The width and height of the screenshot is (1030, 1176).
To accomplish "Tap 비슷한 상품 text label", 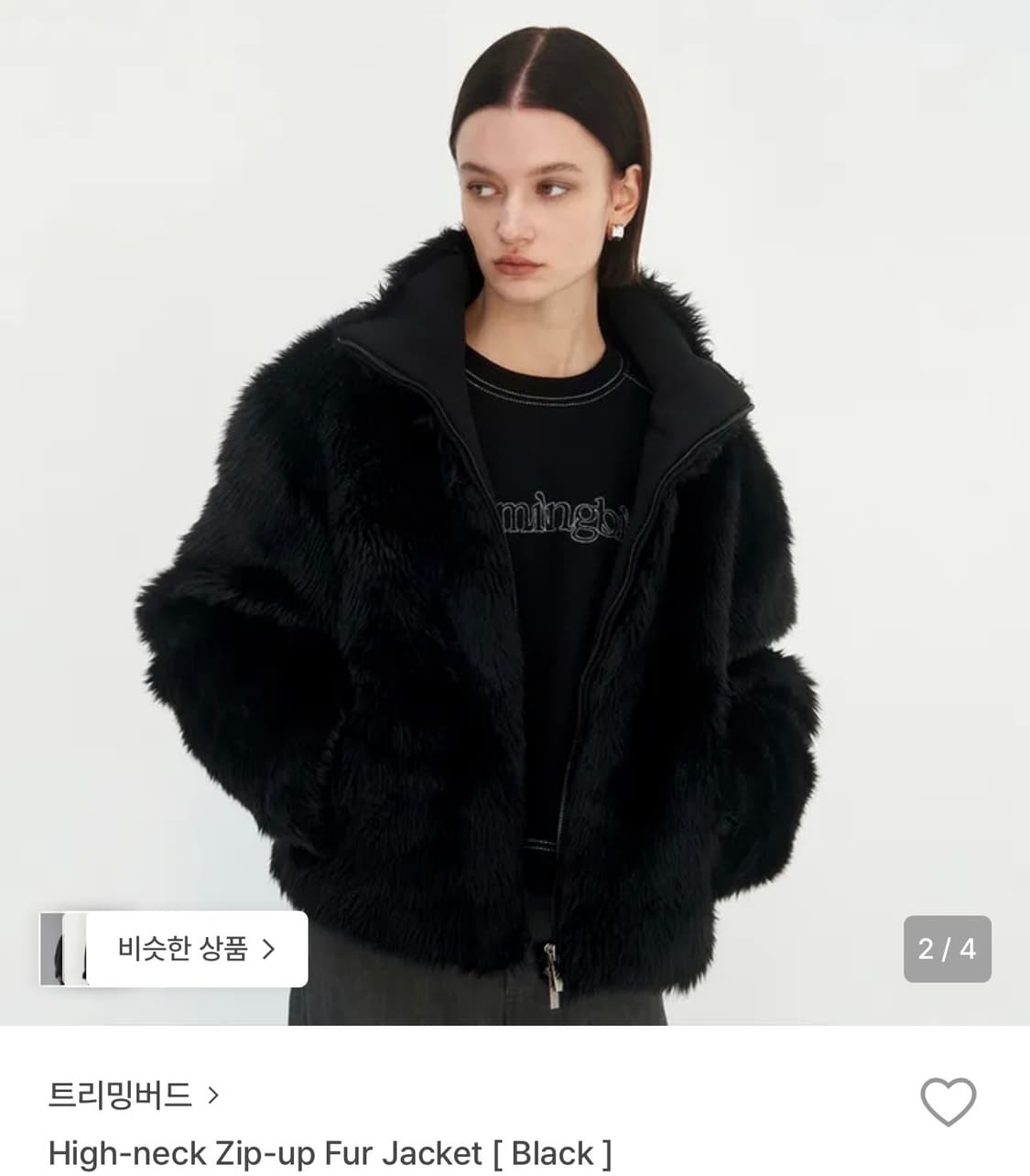I will (x=184, y=949).
